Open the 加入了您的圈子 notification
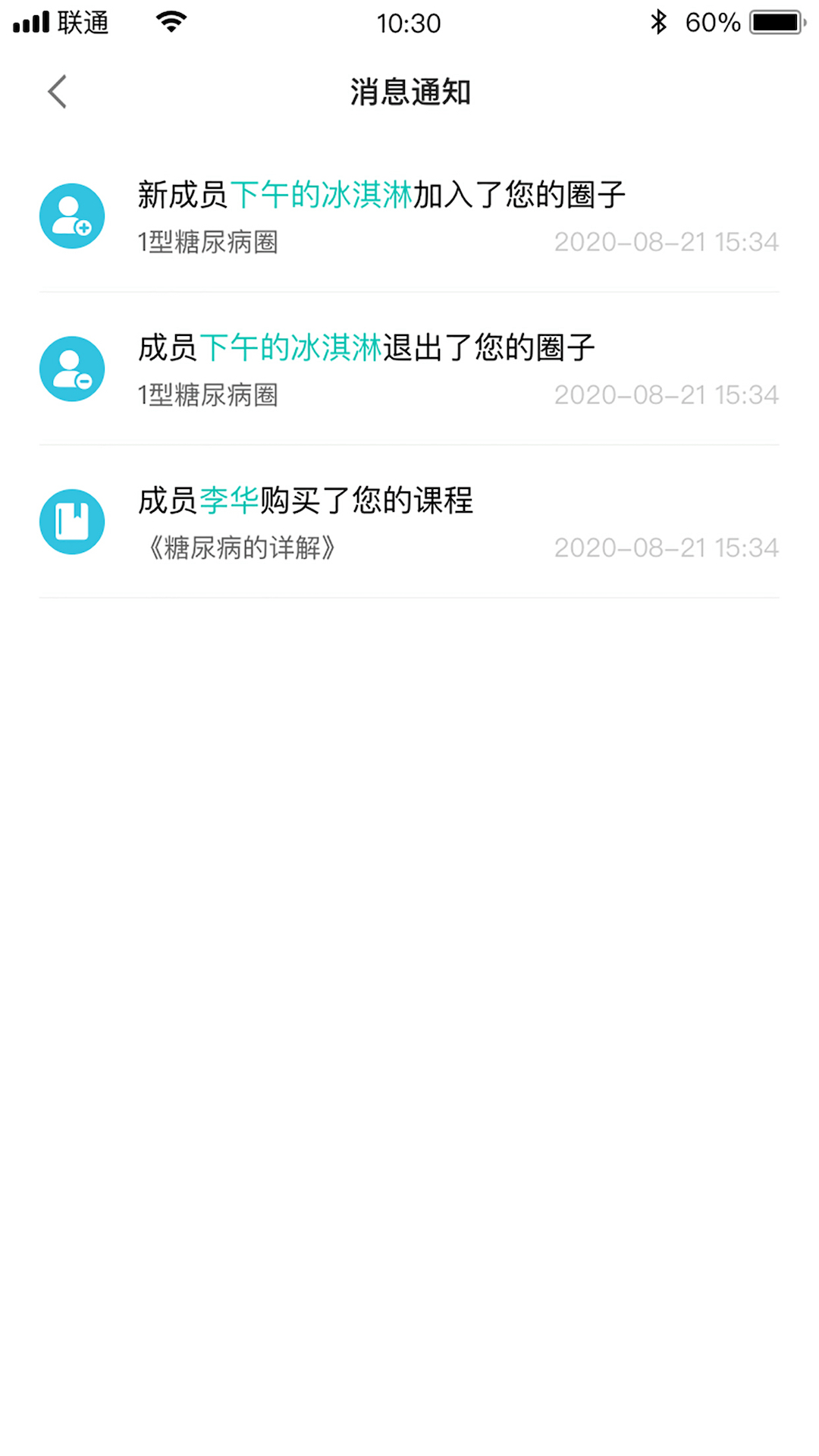The width and height of the screenshot is (819, 1456). [x=409, y=216]
